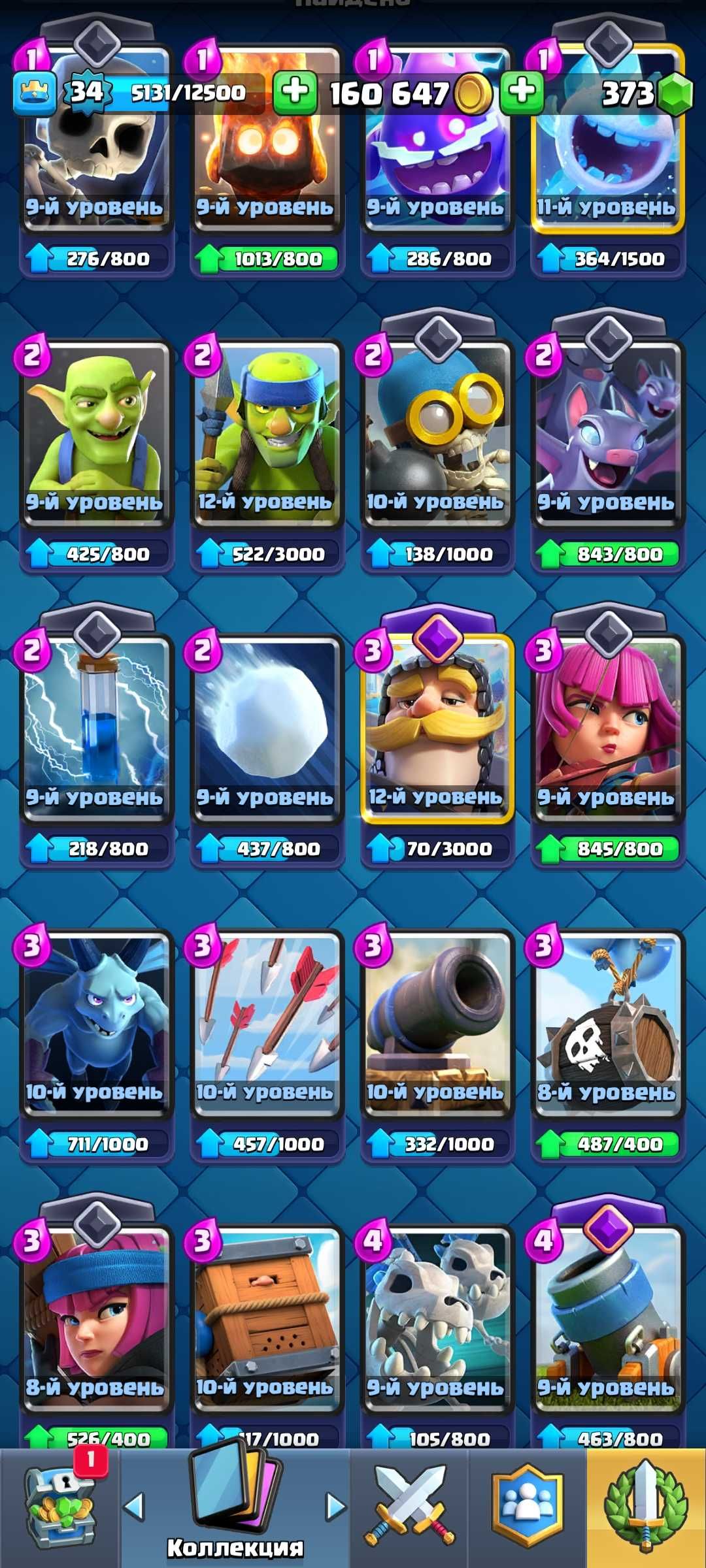Tap the Archers card with 845/800
The image size is (706, 1568).
point(607,728)
